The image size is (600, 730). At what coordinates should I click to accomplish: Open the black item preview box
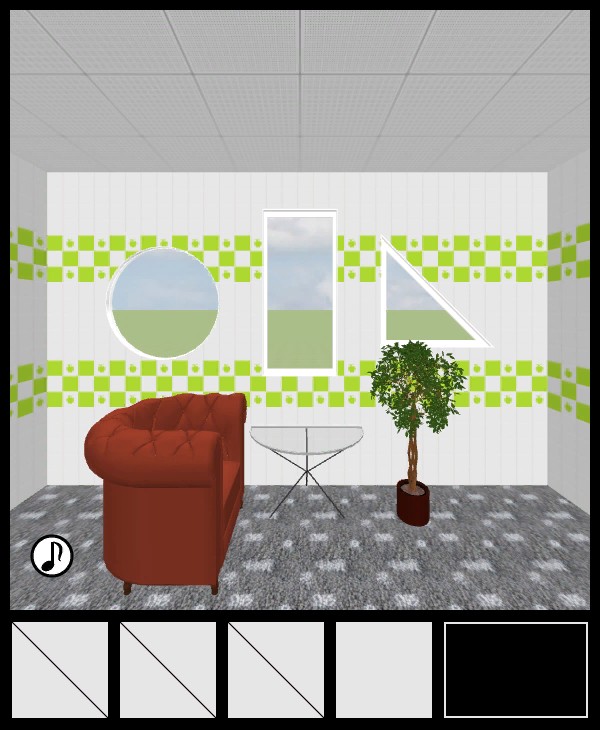tap(516, 670)
